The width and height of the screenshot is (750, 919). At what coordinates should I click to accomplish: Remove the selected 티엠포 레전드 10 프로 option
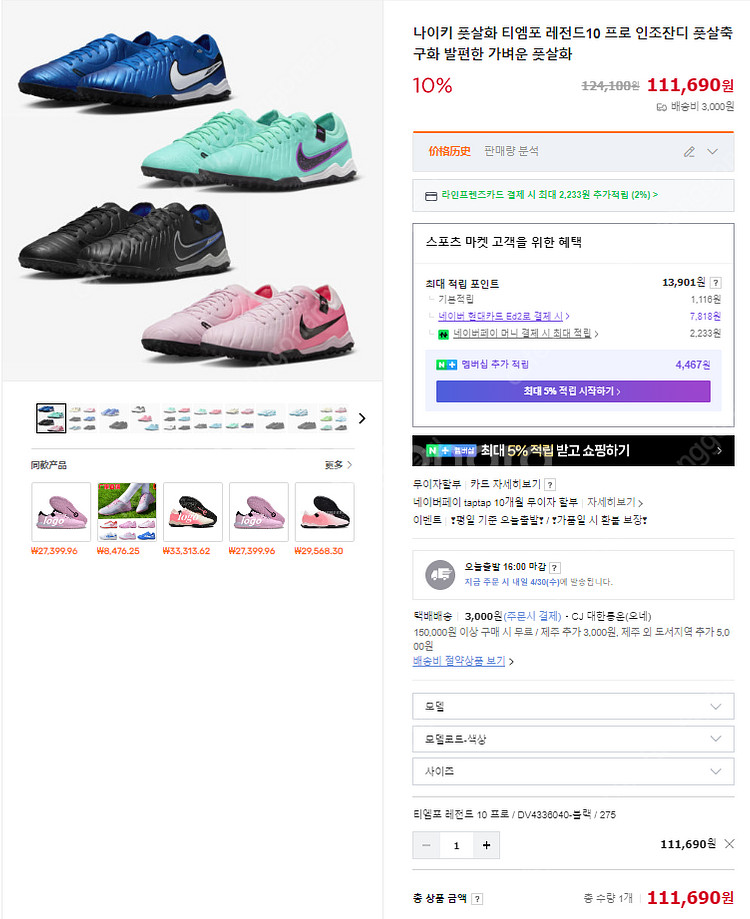pos(728,844)
